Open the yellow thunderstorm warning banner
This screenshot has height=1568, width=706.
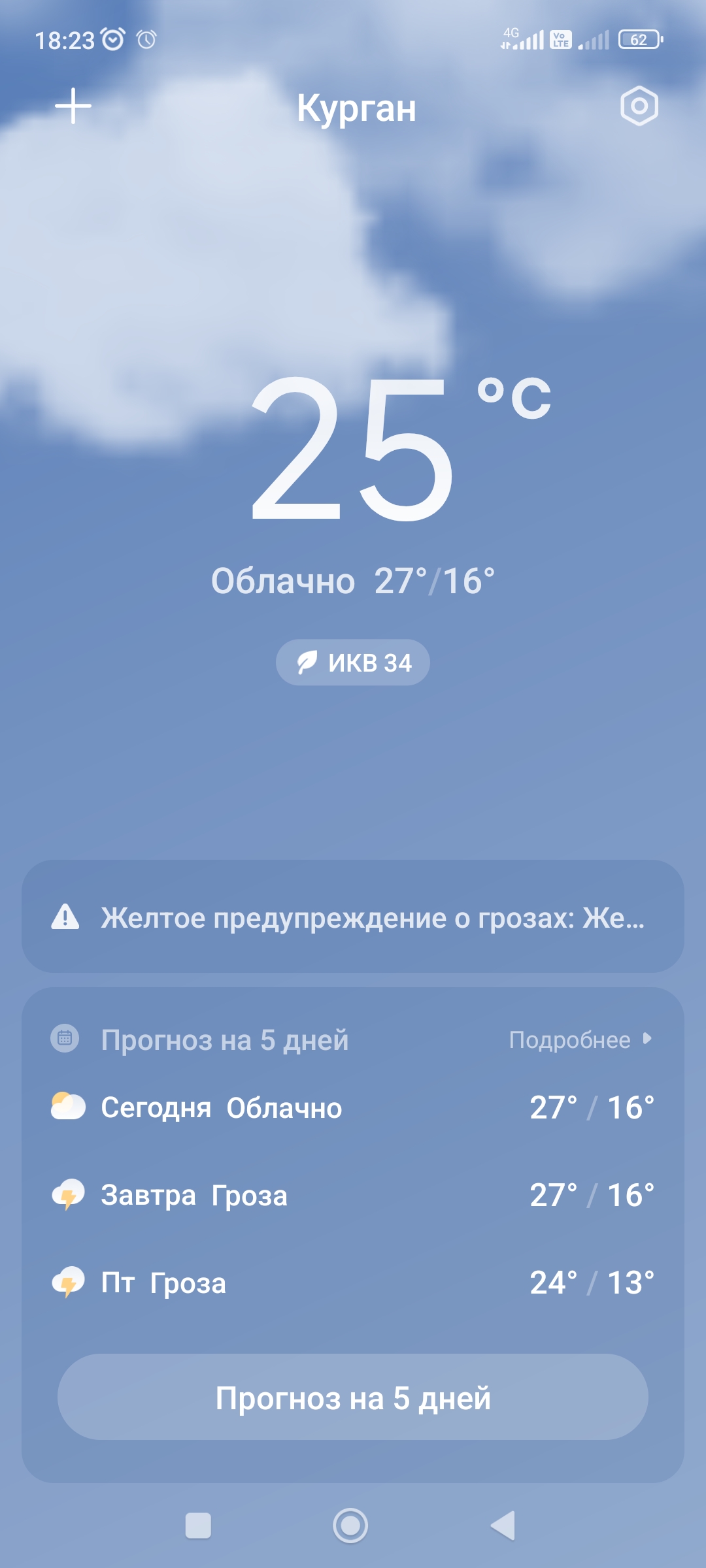point(353,917)
